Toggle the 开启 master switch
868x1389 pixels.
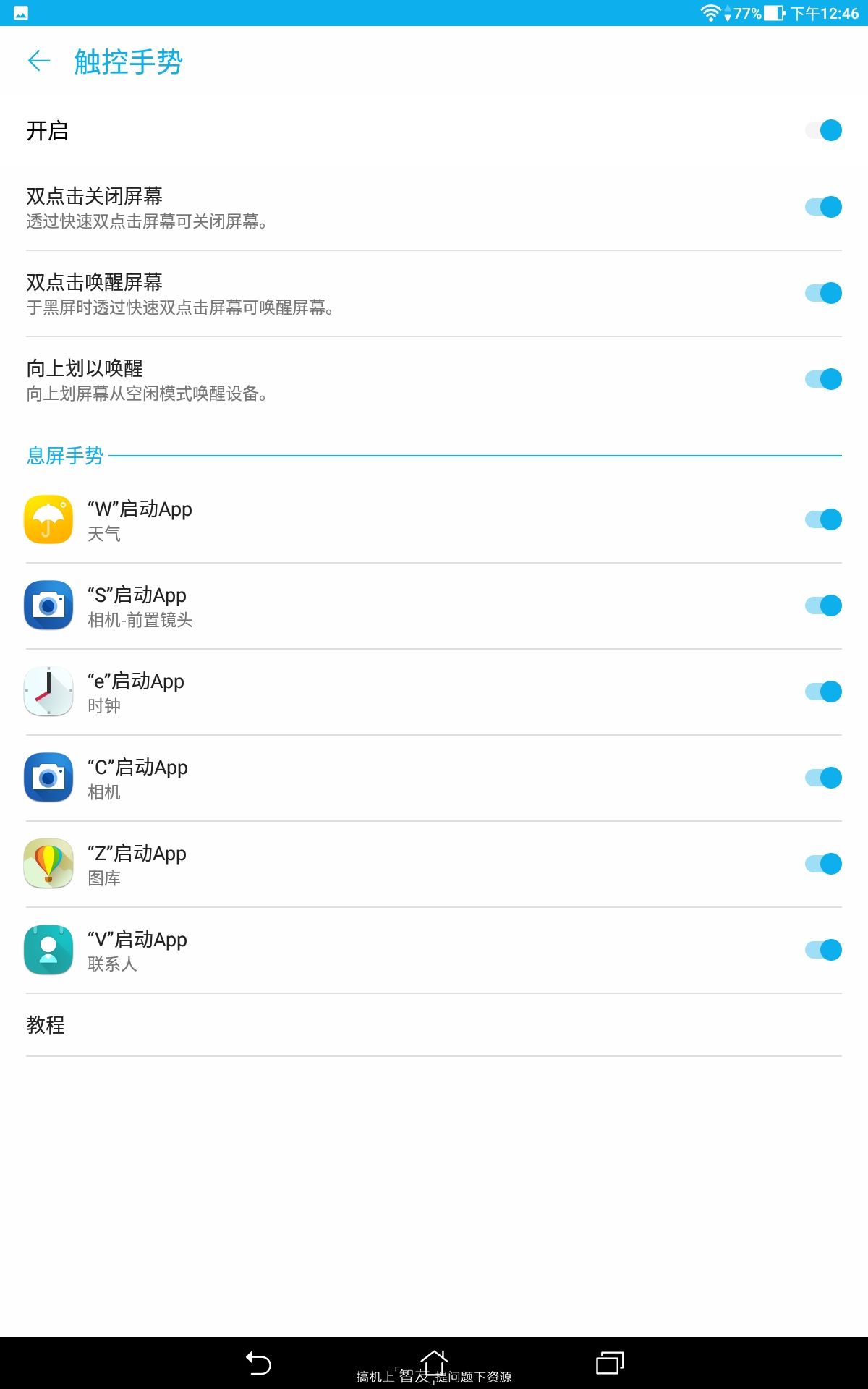point(825,130)
